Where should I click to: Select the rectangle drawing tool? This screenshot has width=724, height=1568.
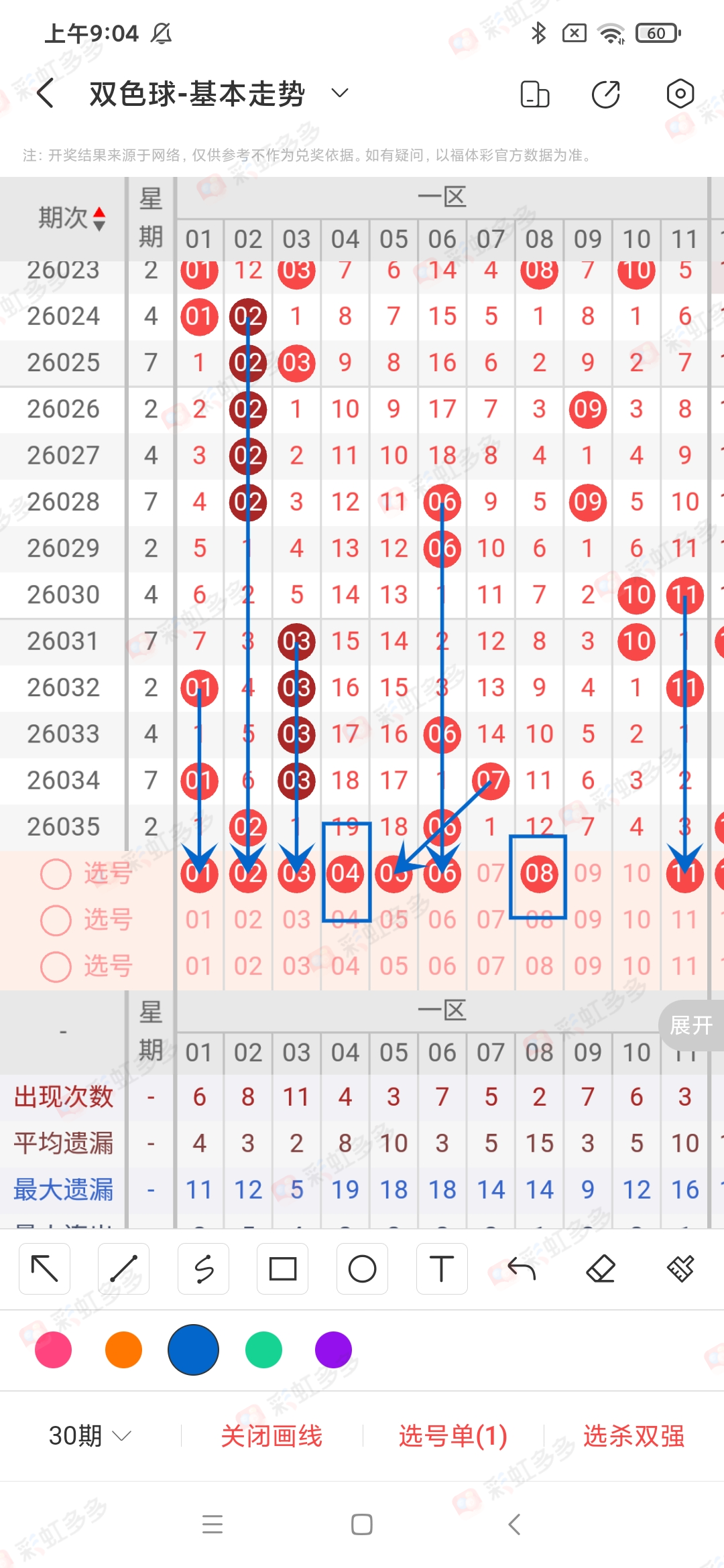pyautogui.click(x=282, y=1268)
